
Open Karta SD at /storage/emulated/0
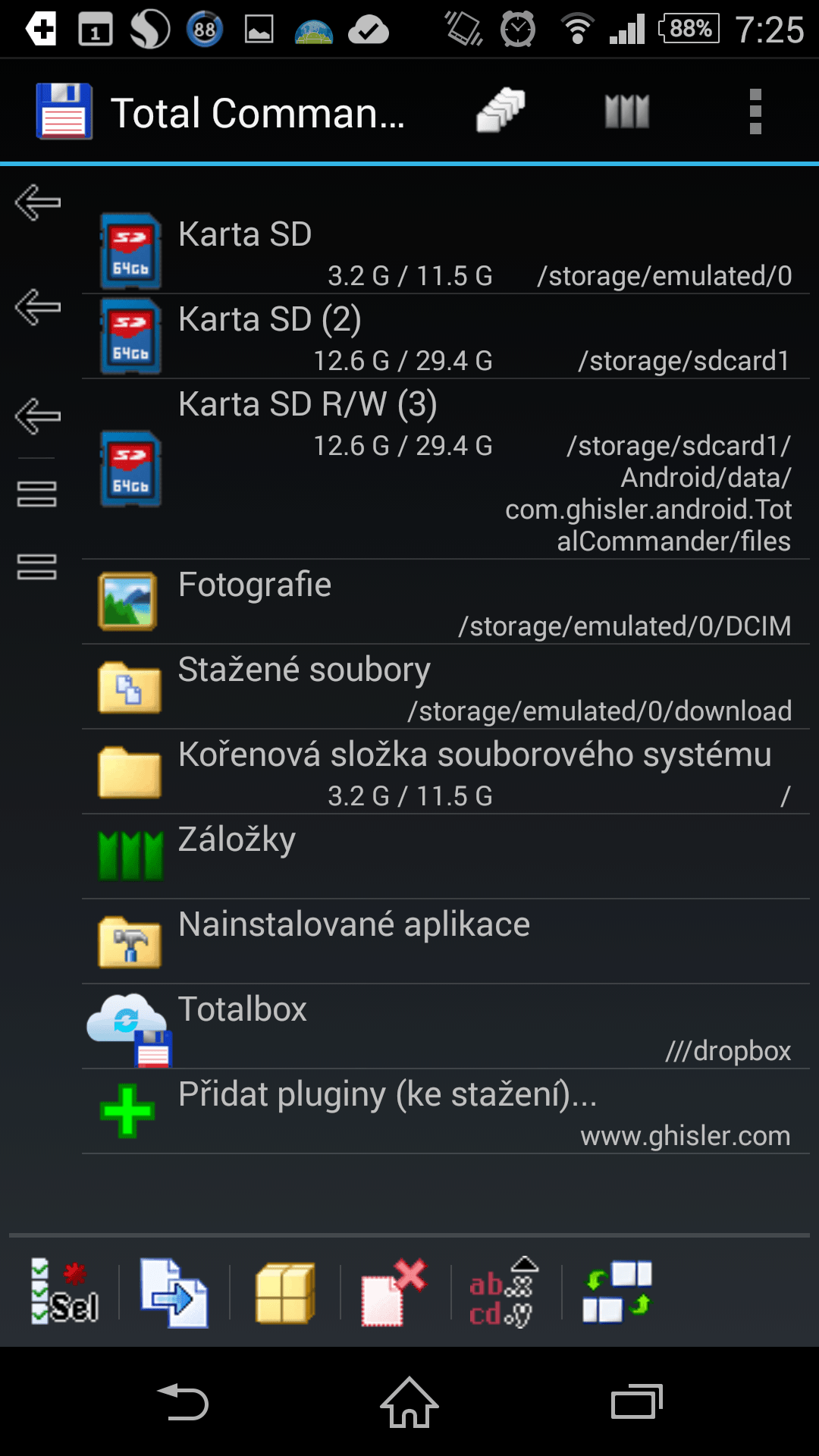point(446,252)
